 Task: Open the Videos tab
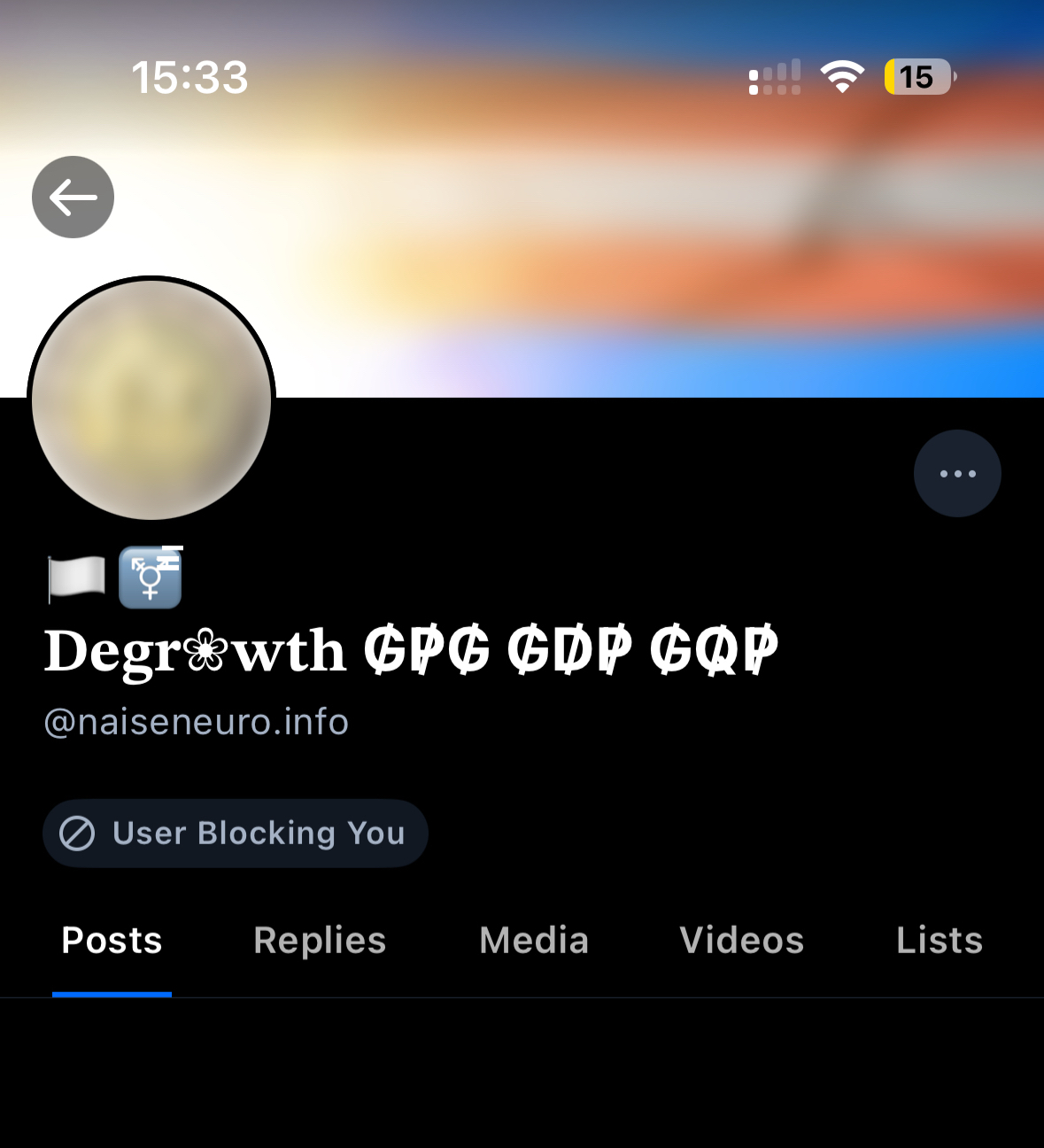click(x=741, y=941)
